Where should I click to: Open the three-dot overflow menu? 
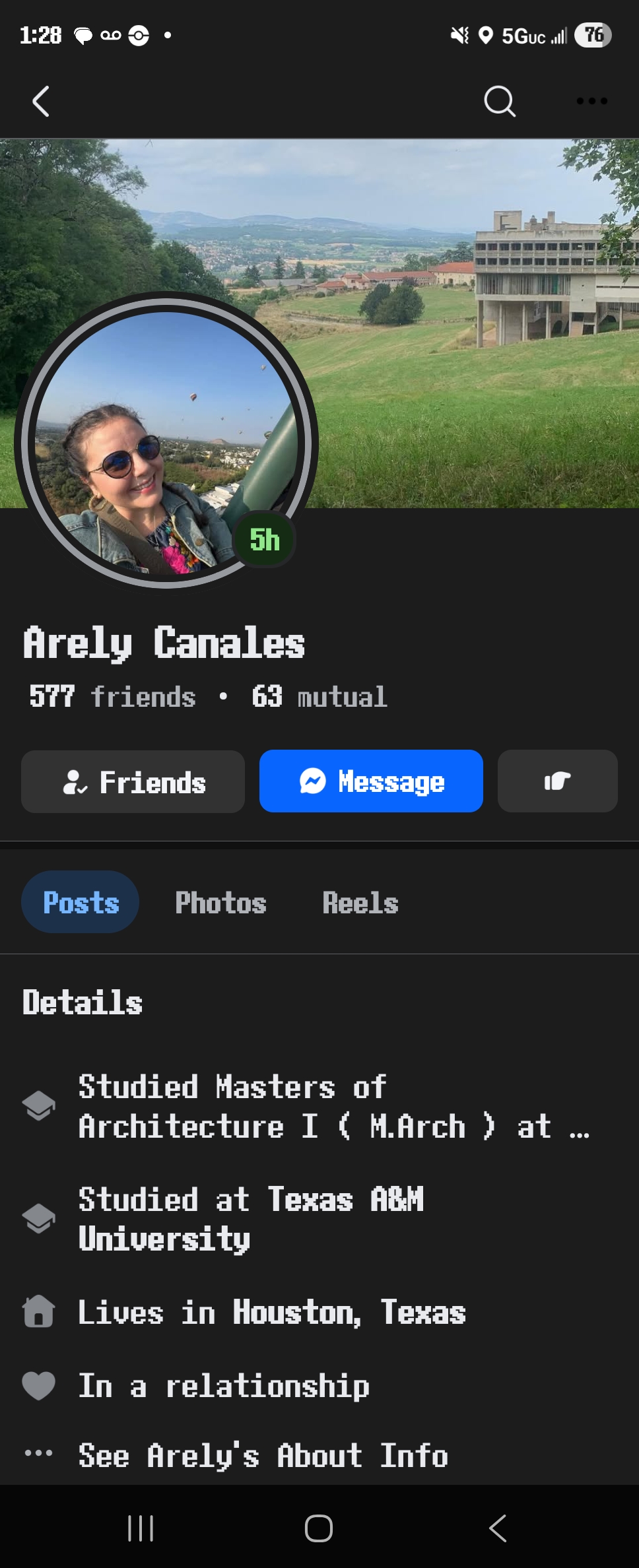click(591, 102)
